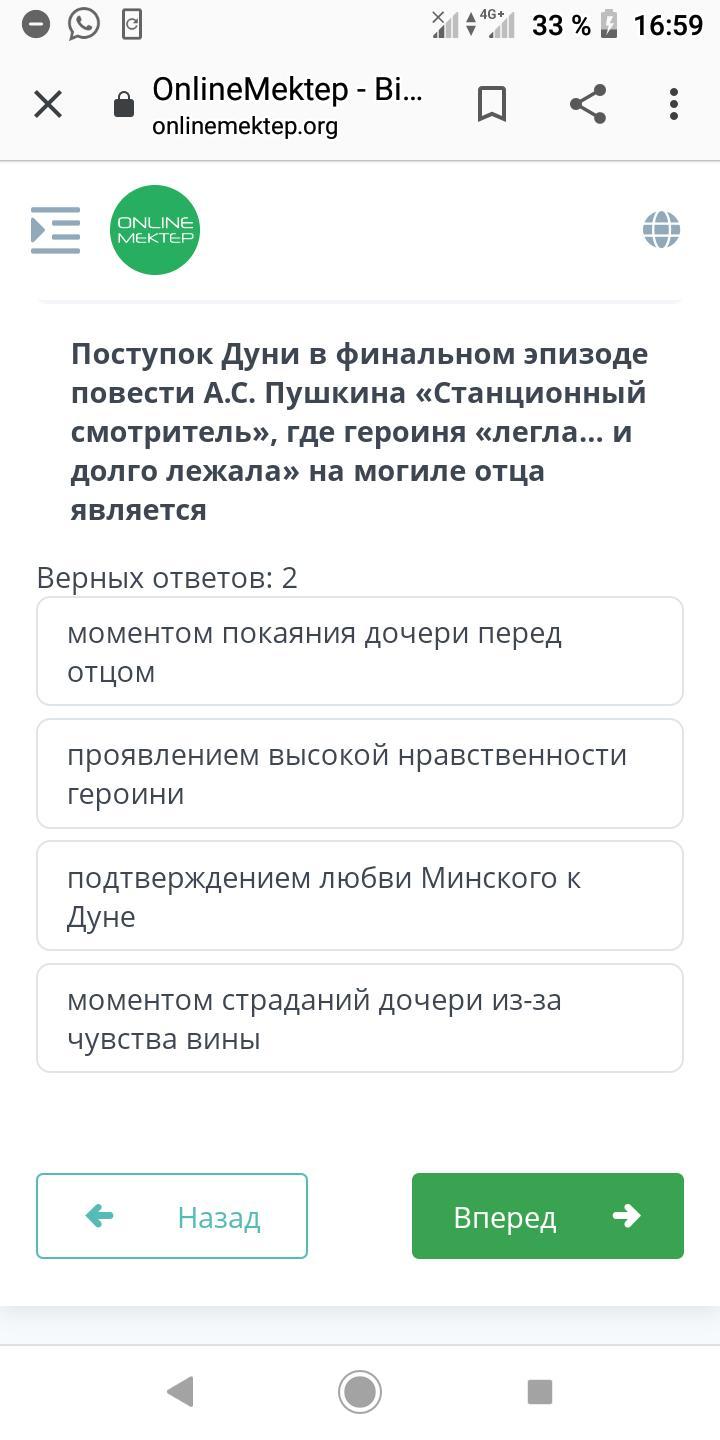Open the side menu drawer

click(x=55, y=230)
